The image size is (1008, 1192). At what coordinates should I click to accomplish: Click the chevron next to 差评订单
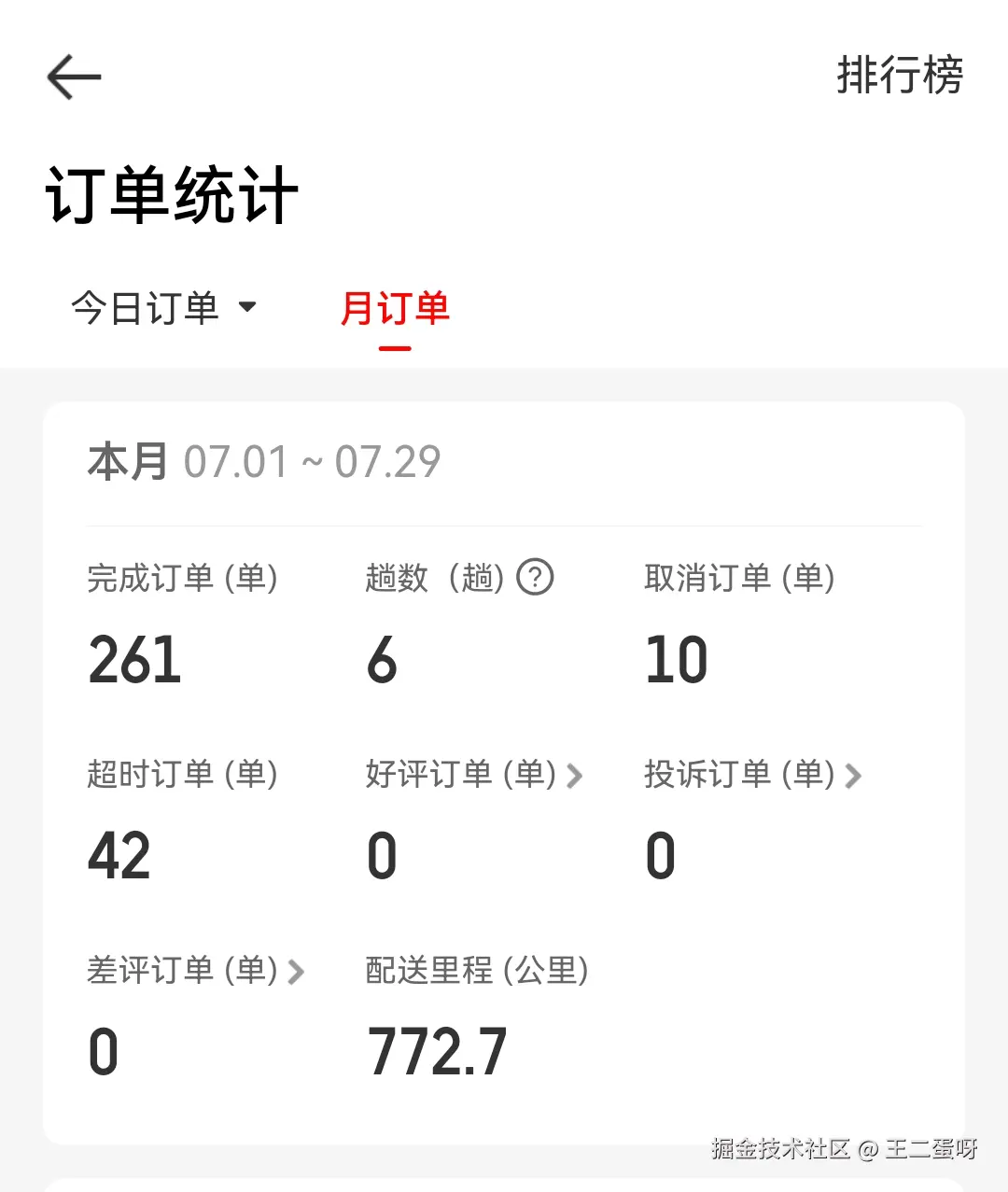(297, 972)
